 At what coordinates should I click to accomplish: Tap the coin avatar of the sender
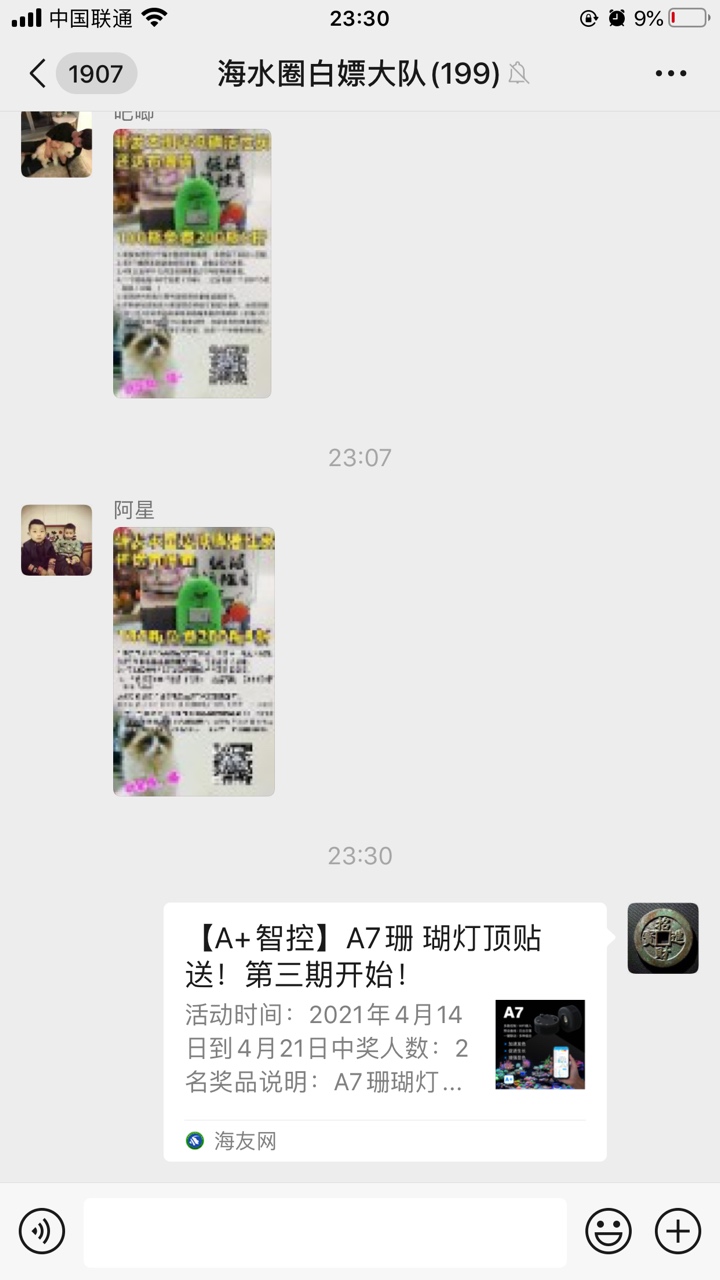coord(662,938)
